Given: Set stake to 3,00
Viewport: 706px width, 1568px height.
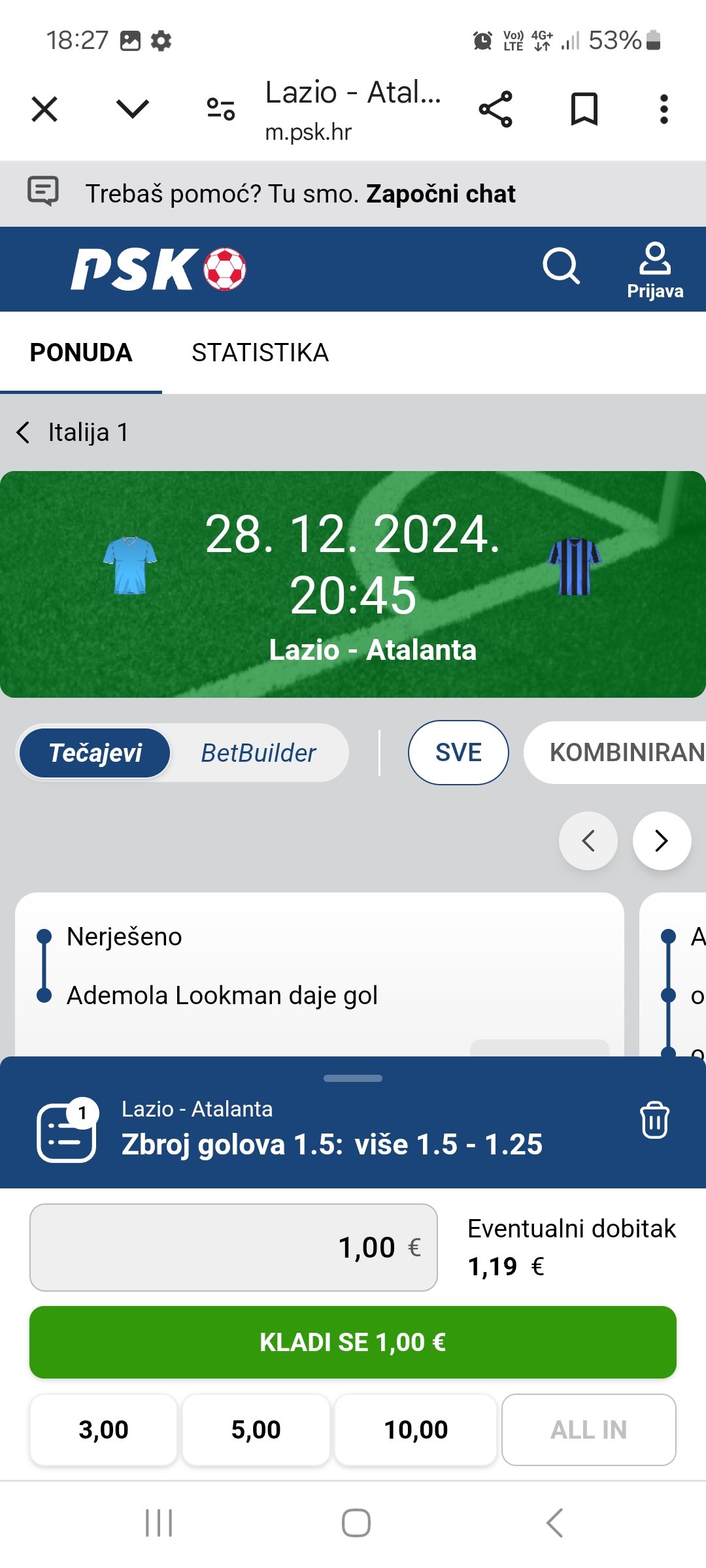Looking at the screenshot, I should pos(103,1429).
